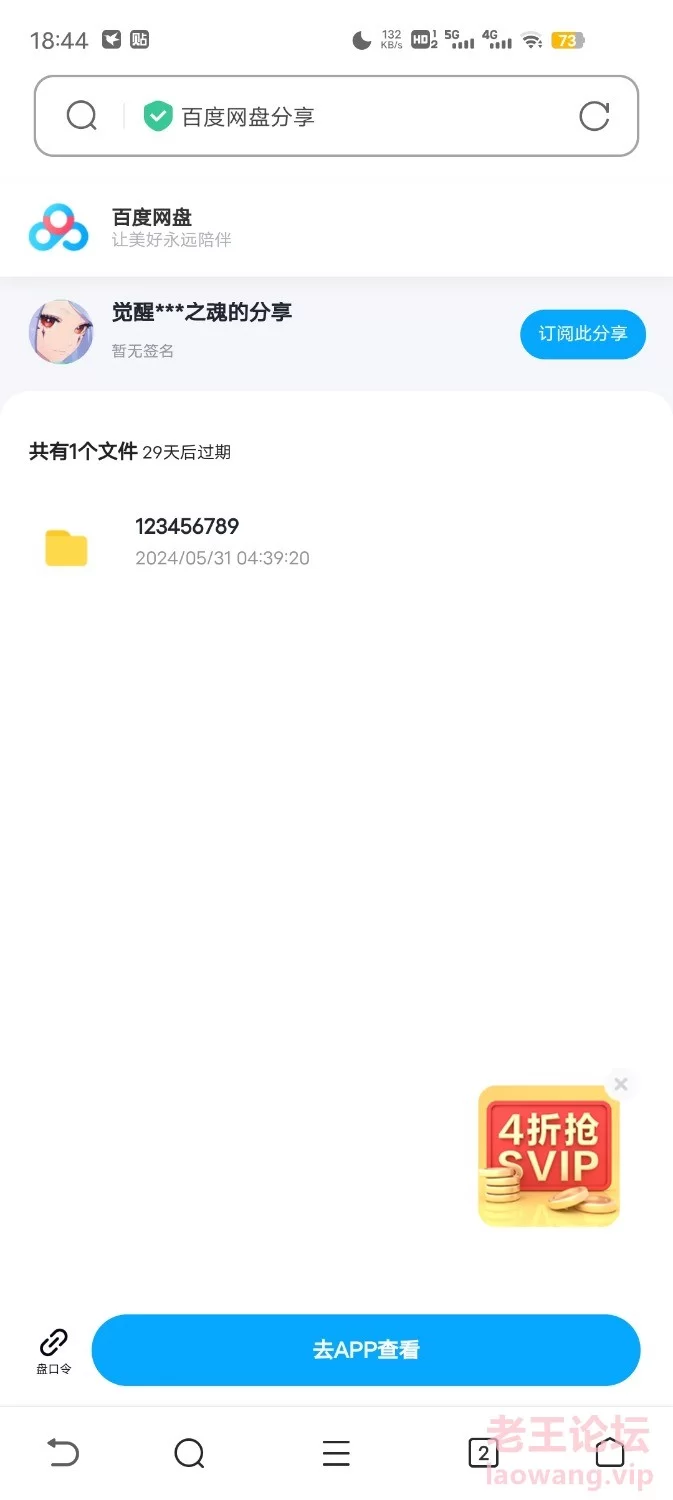Open the sharer's avatar profile
This screenshot has height=1500, width=673.
tap(61, 332)
